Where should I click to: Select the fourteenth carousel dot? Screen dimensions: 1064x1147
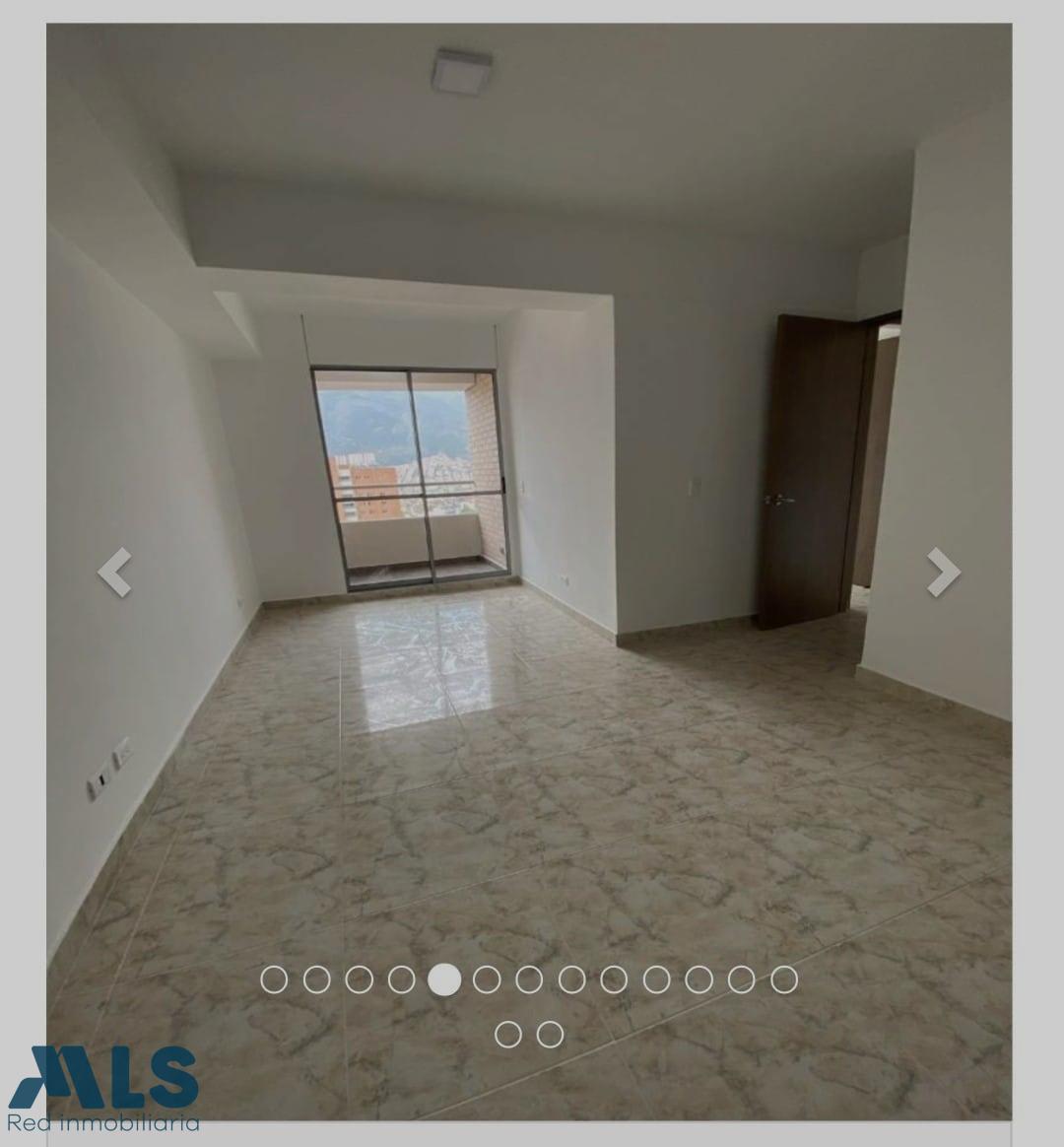click(508, 1034)
